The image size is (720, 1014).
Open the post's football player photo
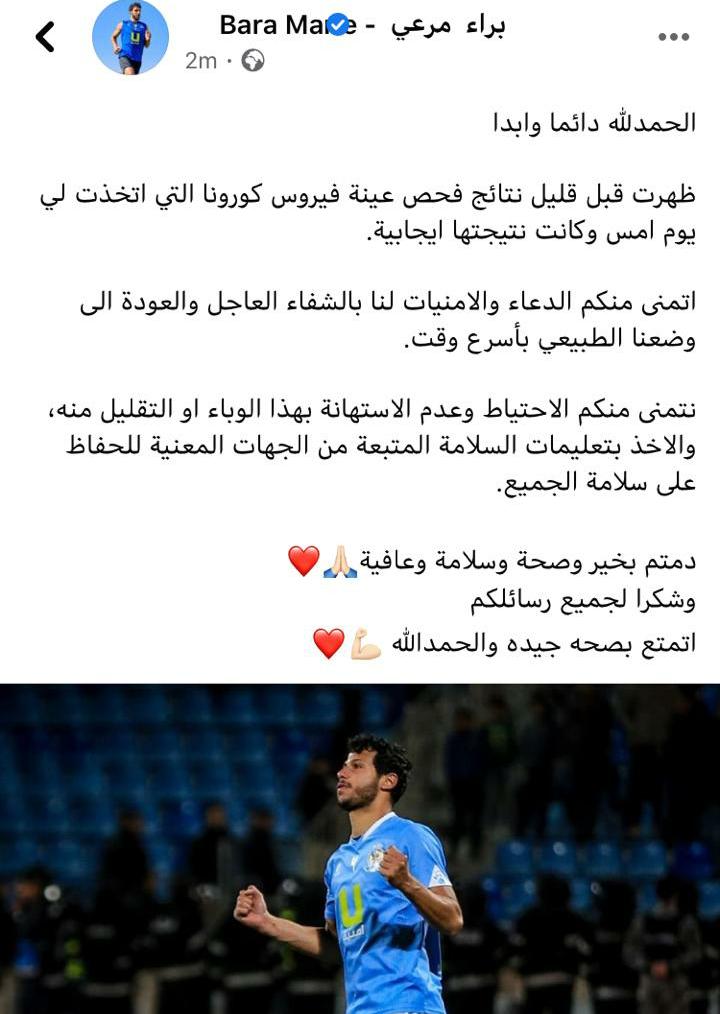[360, 850]
